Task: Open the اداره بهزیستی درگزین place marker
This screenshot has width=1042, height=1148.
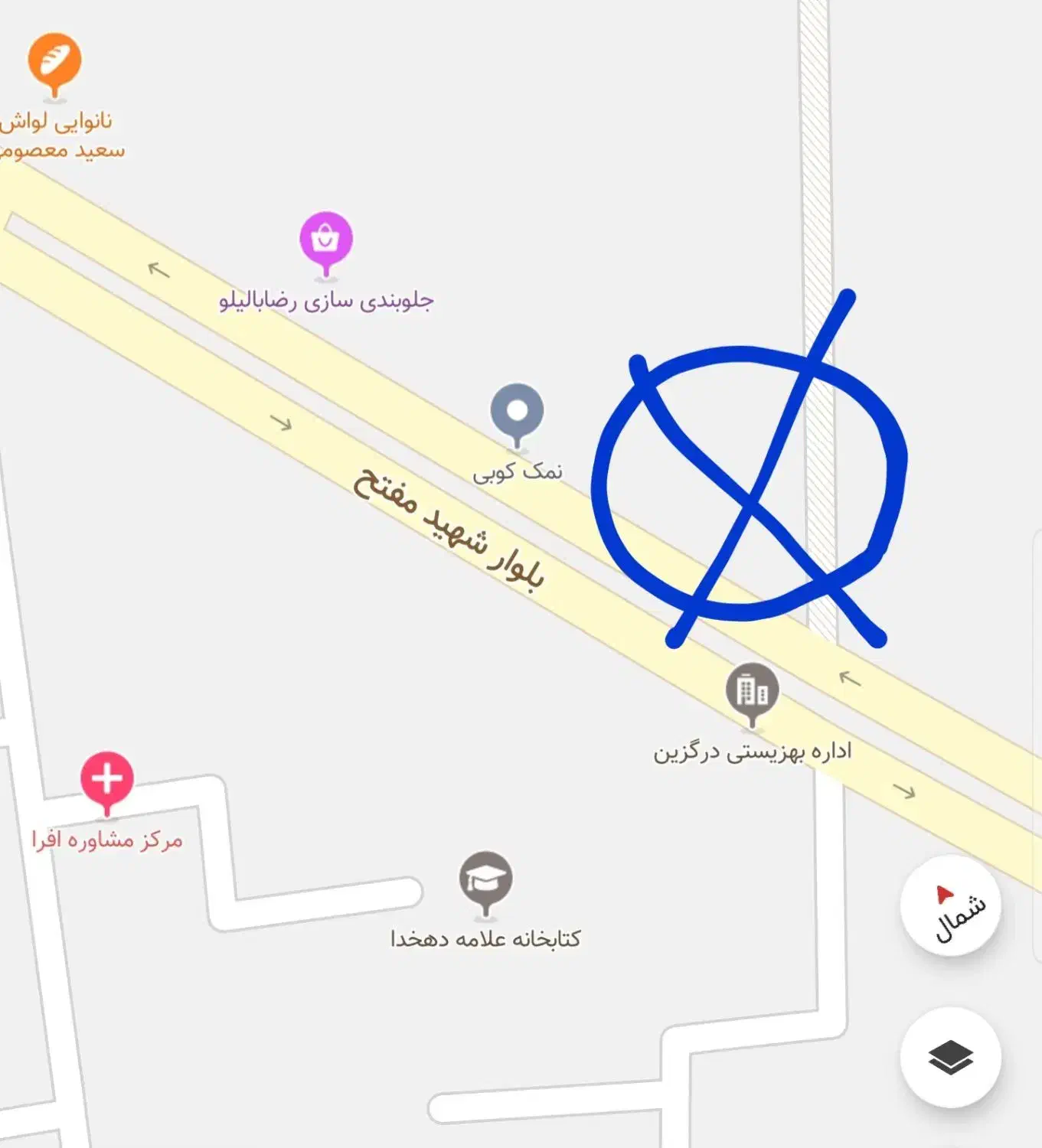Action: pyautogui.click(x=752, y=690)
